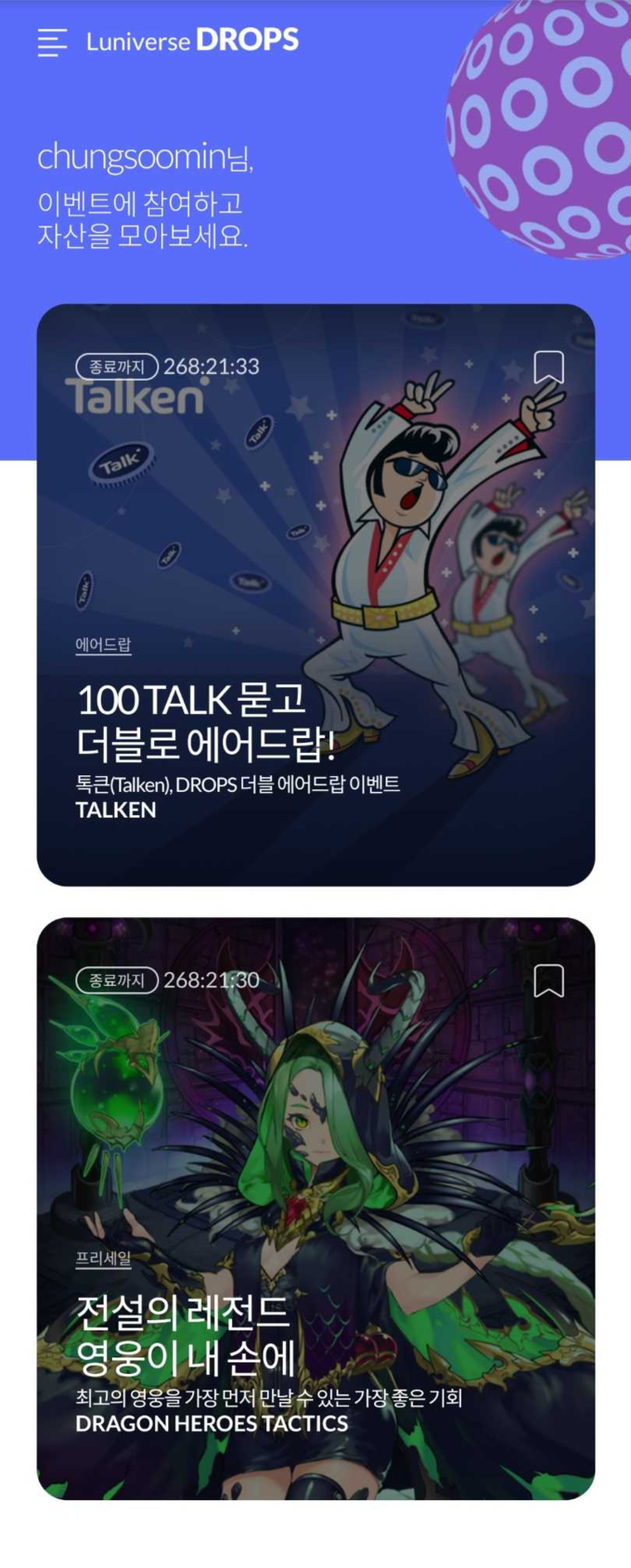This screenshot has width=631, height=1568.
Task: Bookmark the Dragon Heroes Tactics event
Action: [x=548, y=980]
